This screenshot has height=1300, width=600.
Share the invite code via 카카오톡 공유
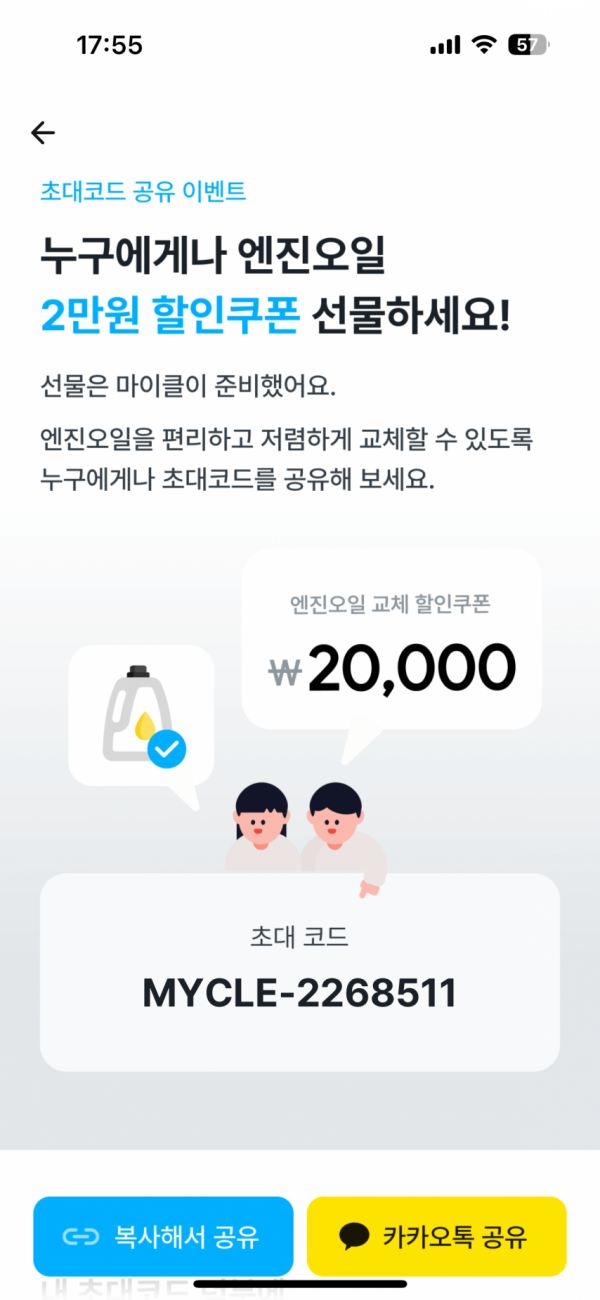[436, 1236]
